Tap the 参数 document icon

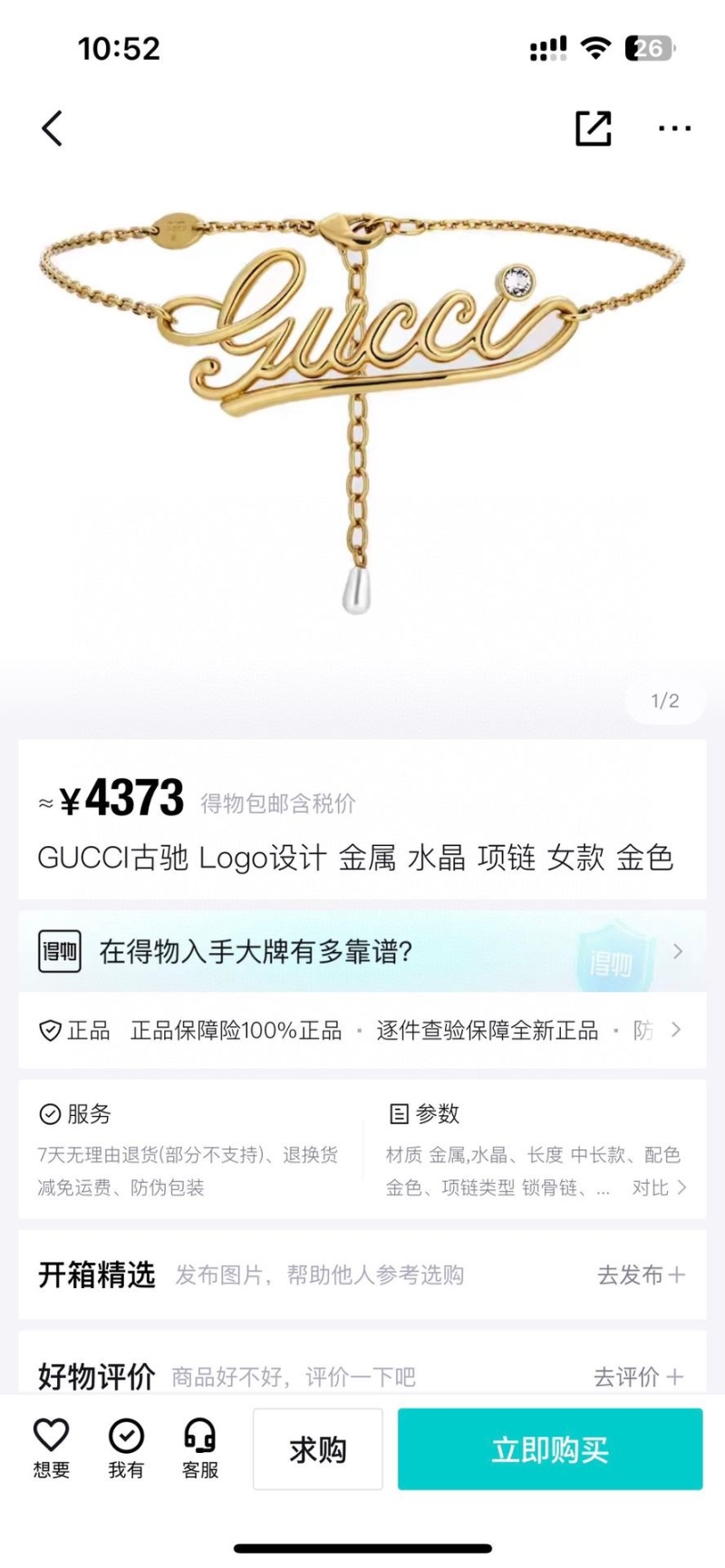tap(397, 1115)
